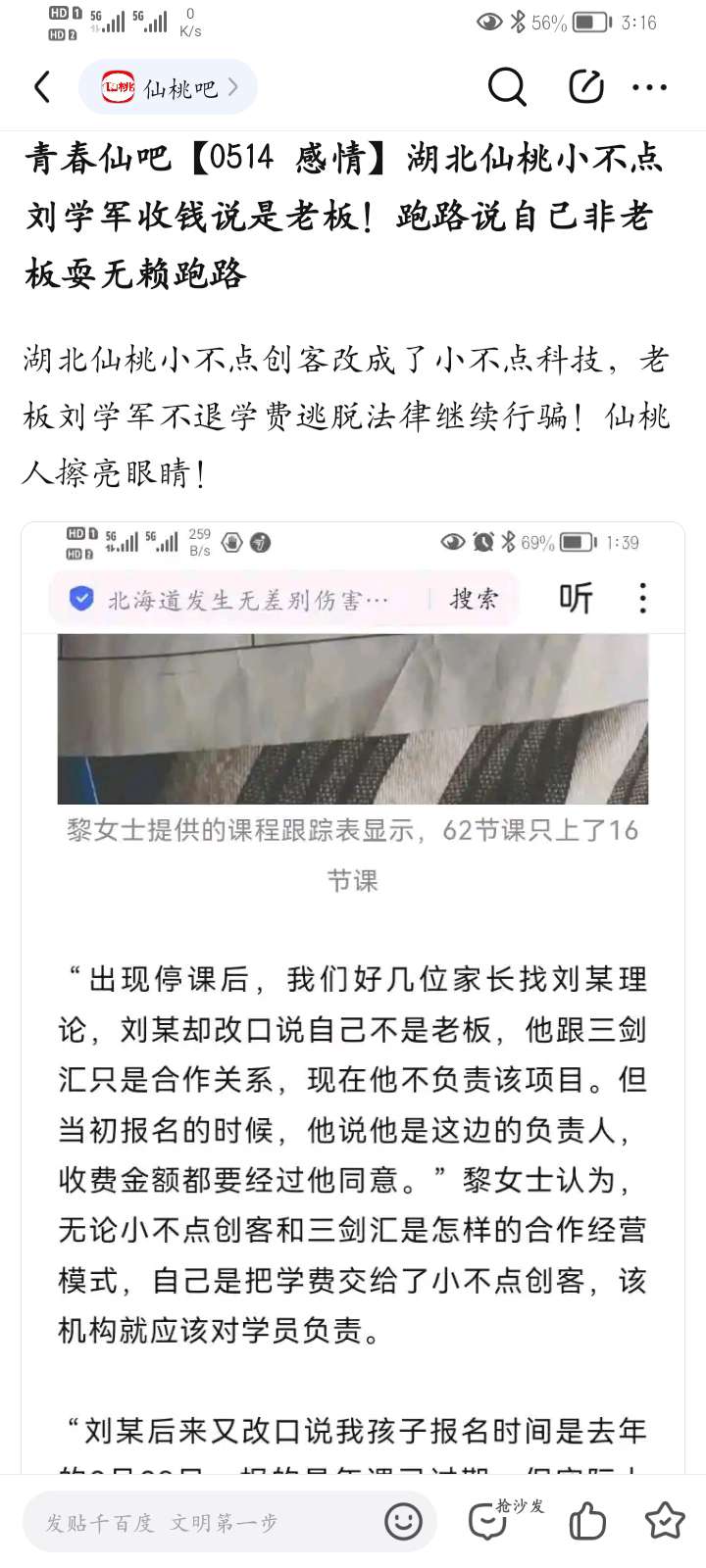706x1568 pixels.
Task: Open the three-dot overflow menu
Action: (649, 87)
